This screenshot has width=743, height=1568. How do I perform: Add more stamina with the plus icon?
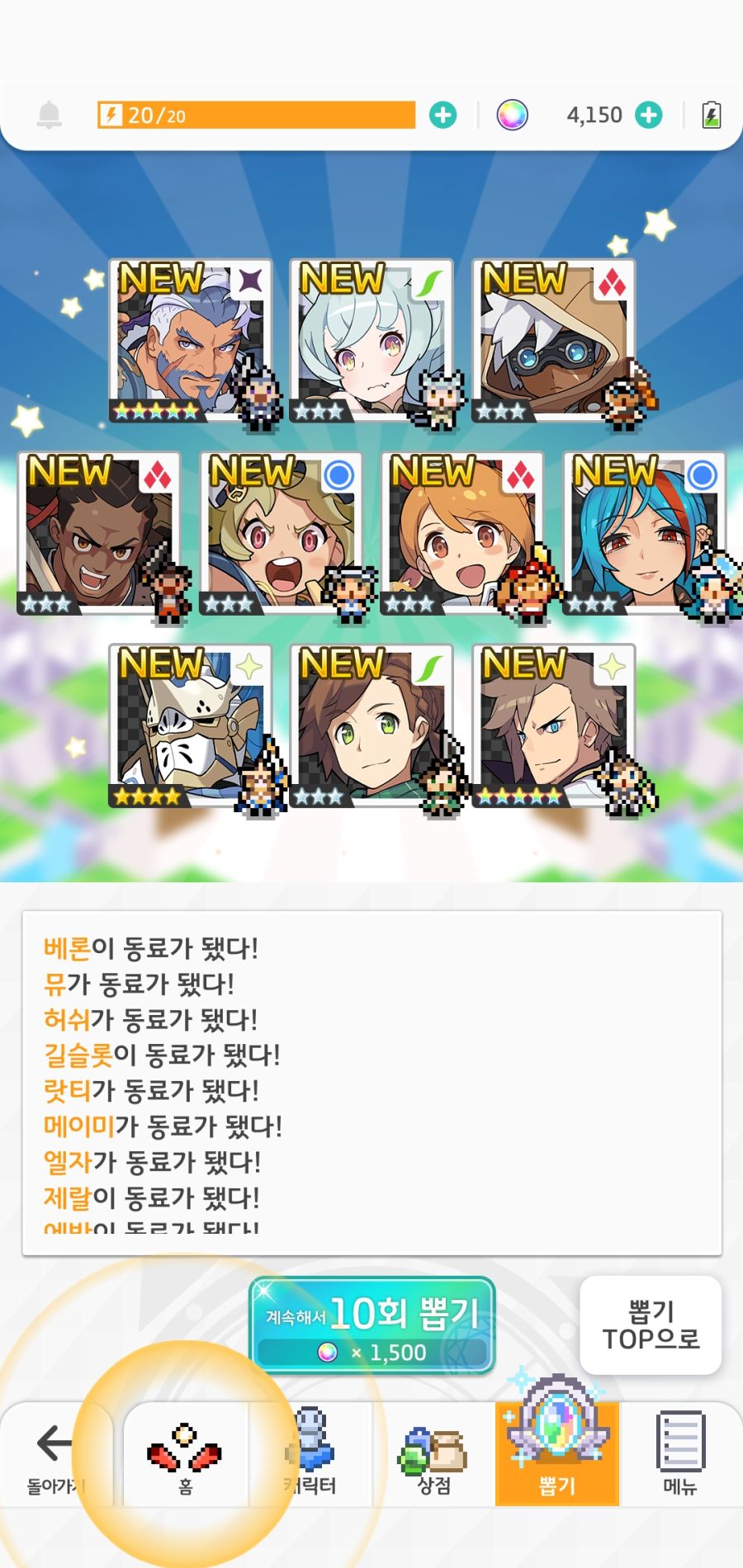tap(443, 116)
